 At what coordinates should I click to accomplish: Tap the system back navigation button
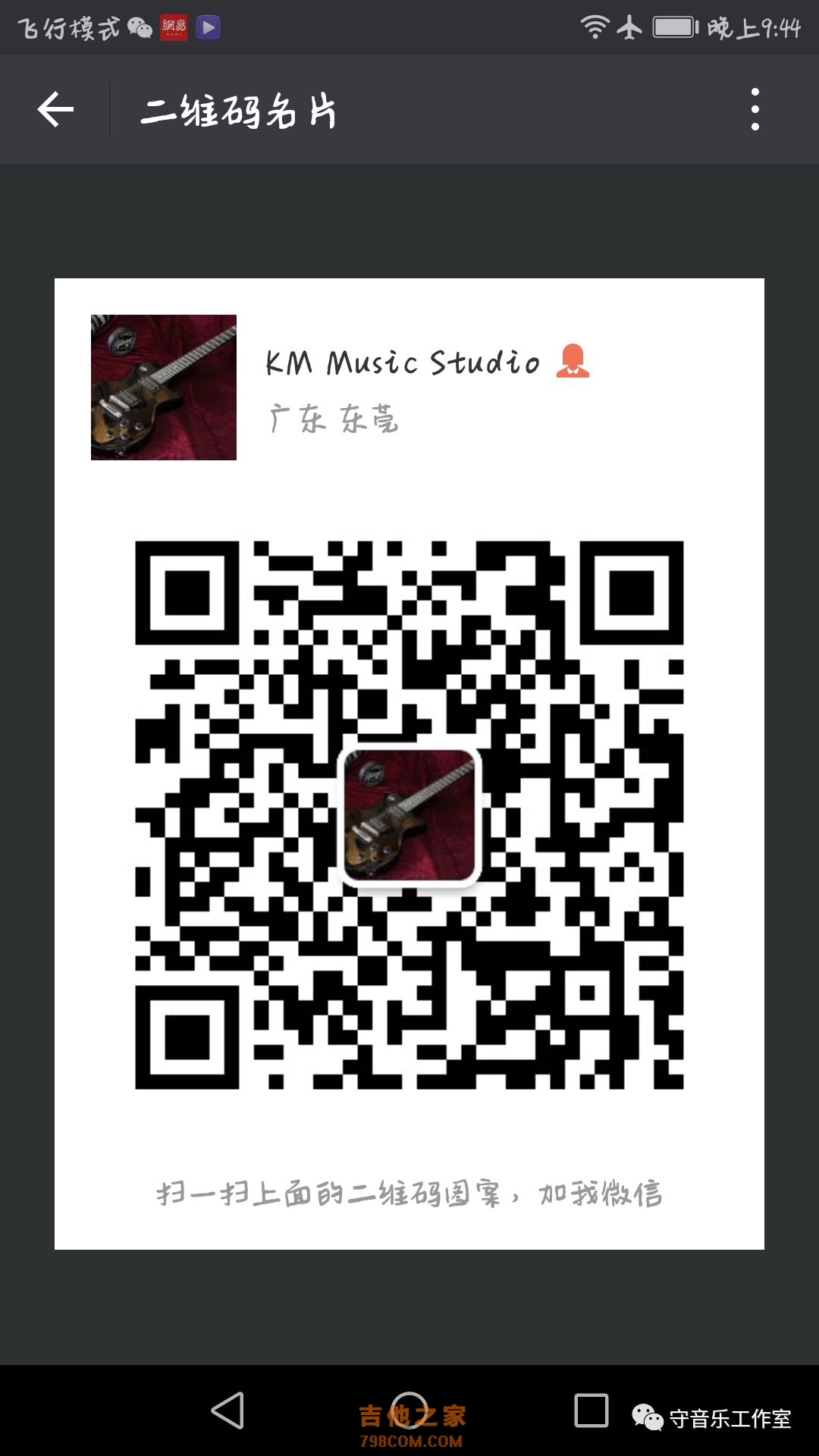click(x=227, y=1411)
